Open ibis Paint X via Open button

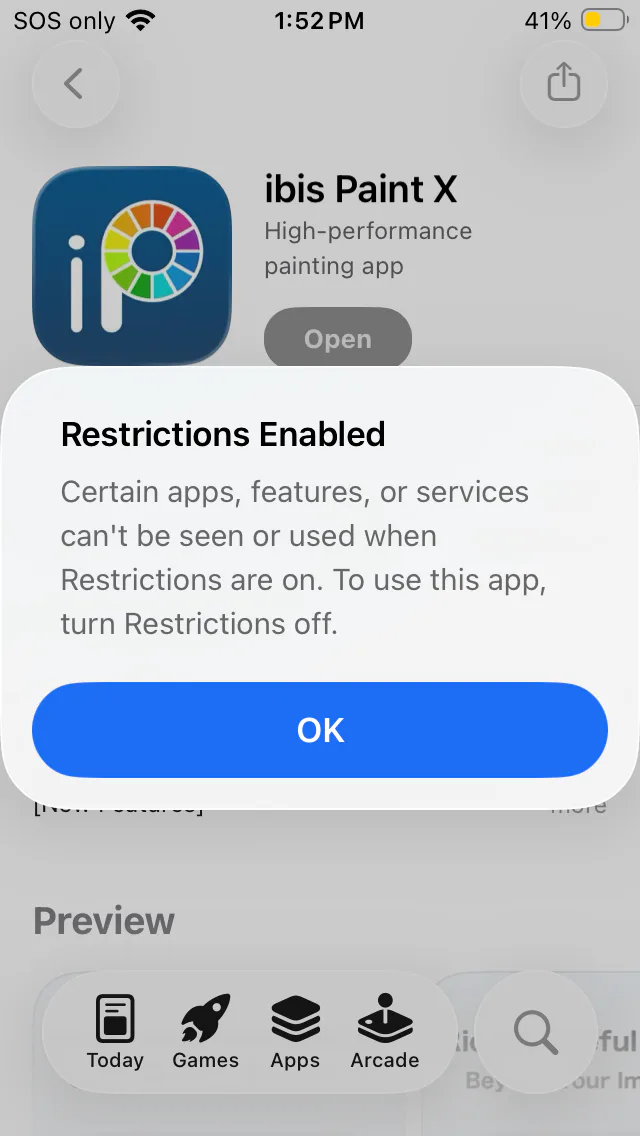[338, 338]
